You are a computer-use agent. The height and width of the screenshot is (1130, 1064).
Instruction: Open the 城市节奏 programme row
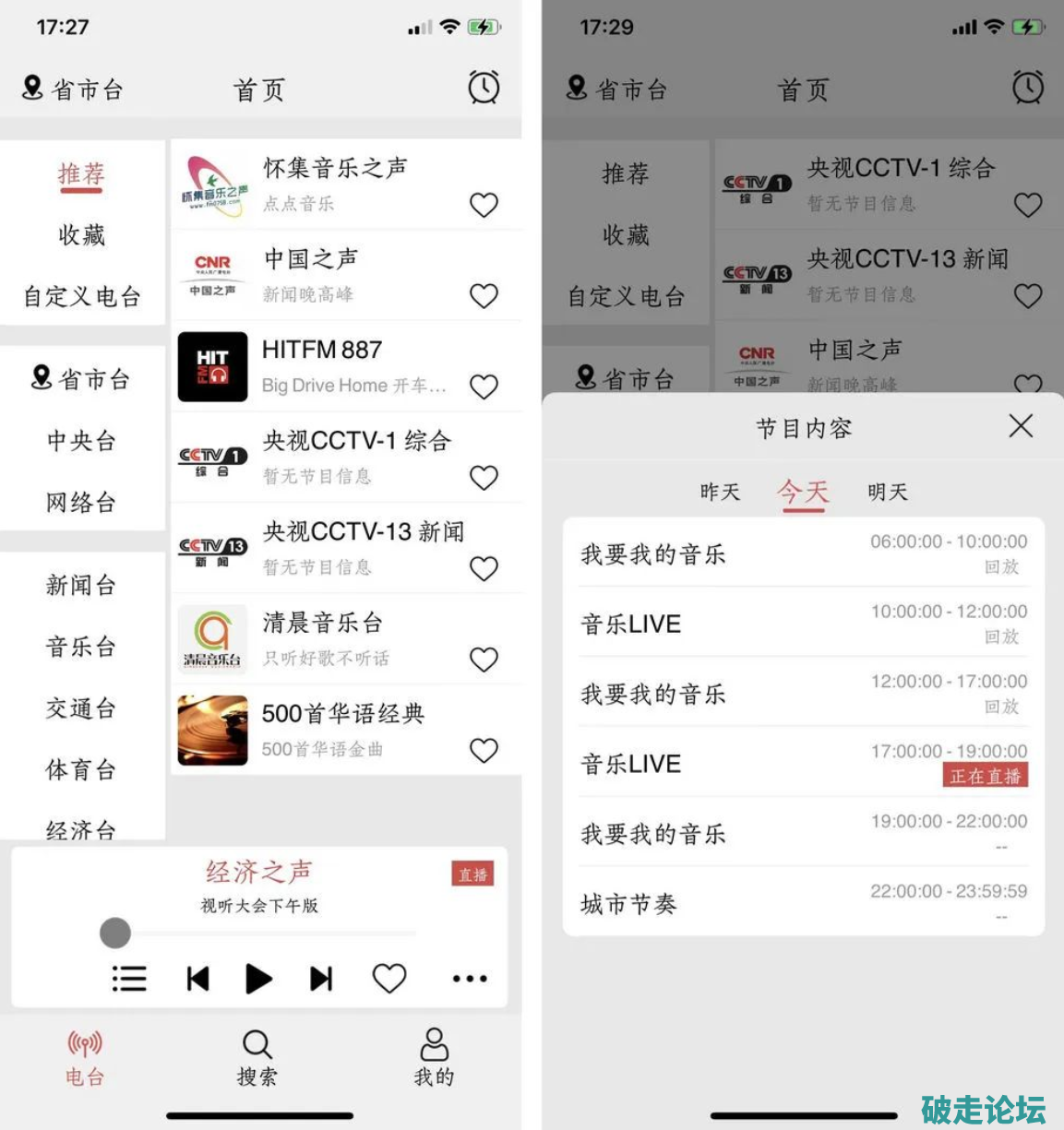[803, 903]
